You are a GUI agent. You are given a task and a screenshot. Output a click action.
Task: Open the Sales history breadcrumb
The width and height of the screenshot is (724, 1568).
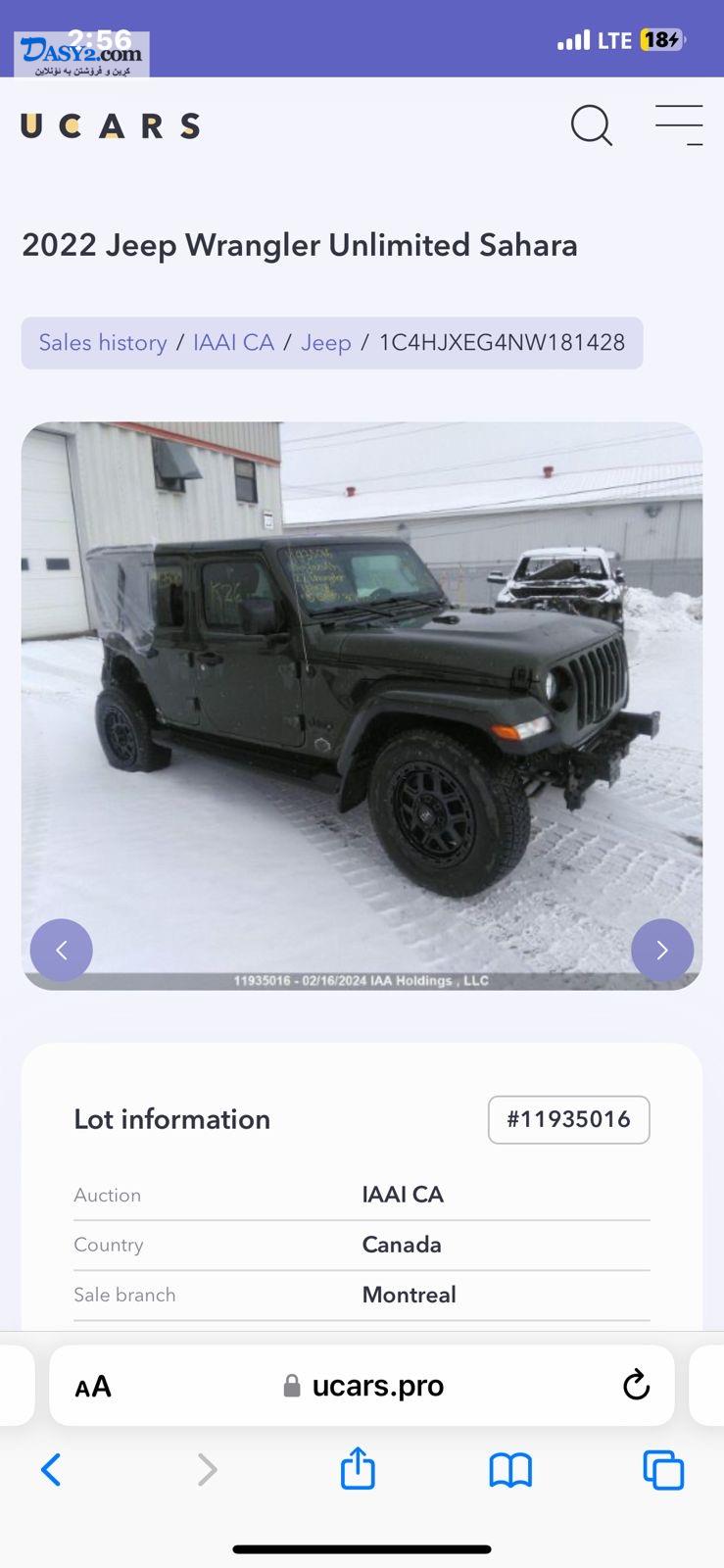103,343
